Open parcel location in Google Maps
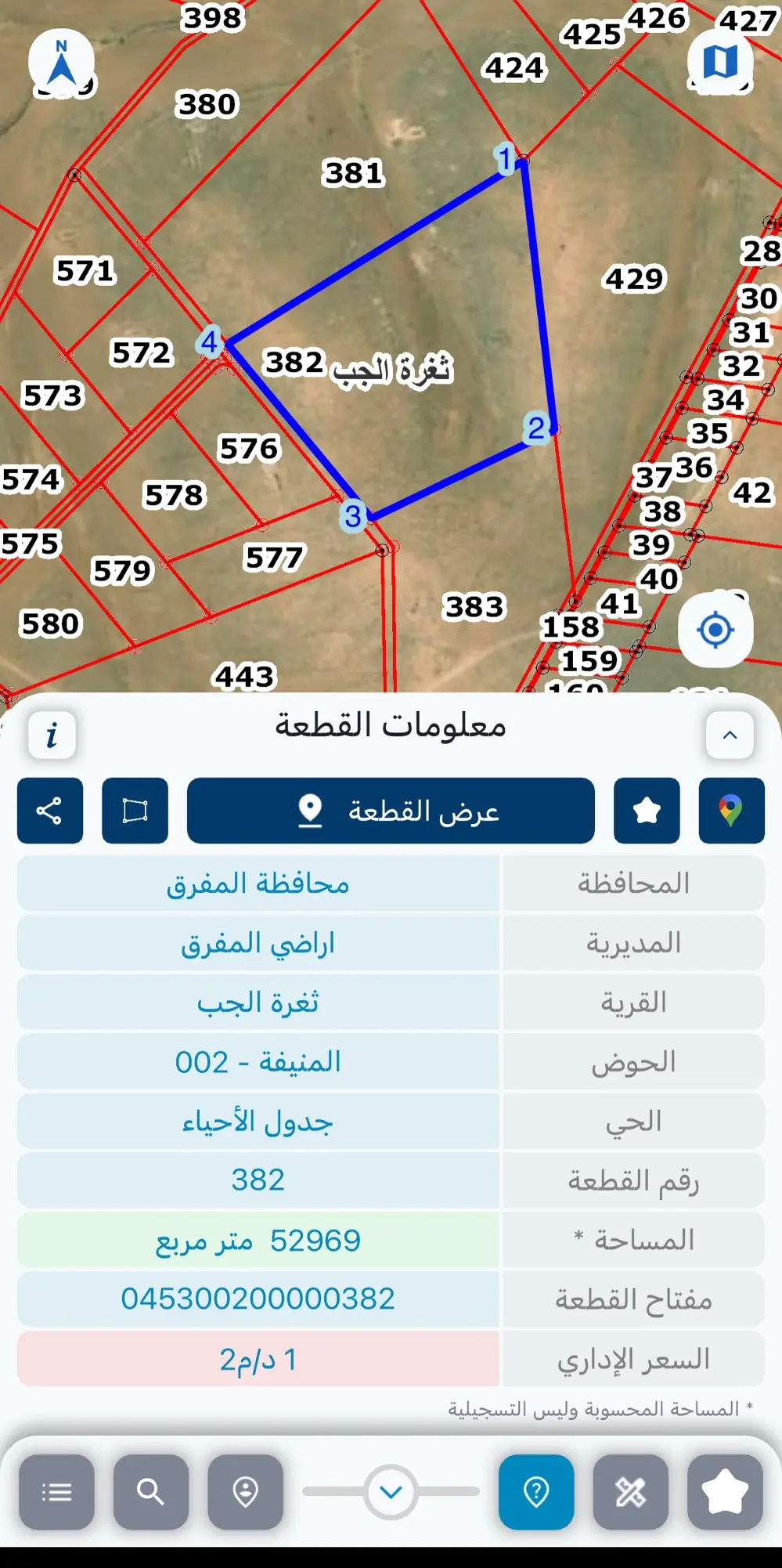This screenshot has width=782, height=1568. (x=731, y=811)
